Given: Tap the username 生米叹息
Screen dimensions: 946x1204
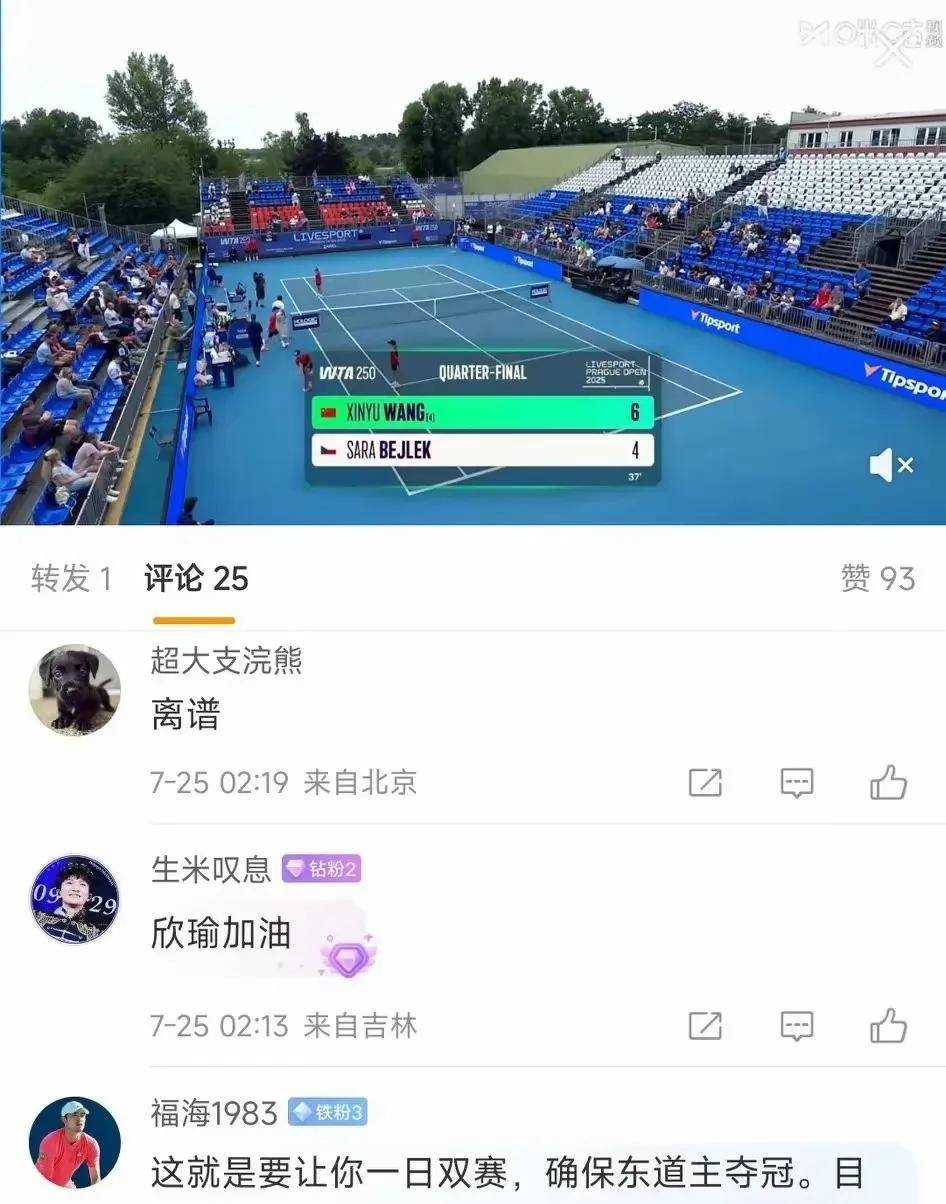Looking at the screenshot, I should pos(211,869).
